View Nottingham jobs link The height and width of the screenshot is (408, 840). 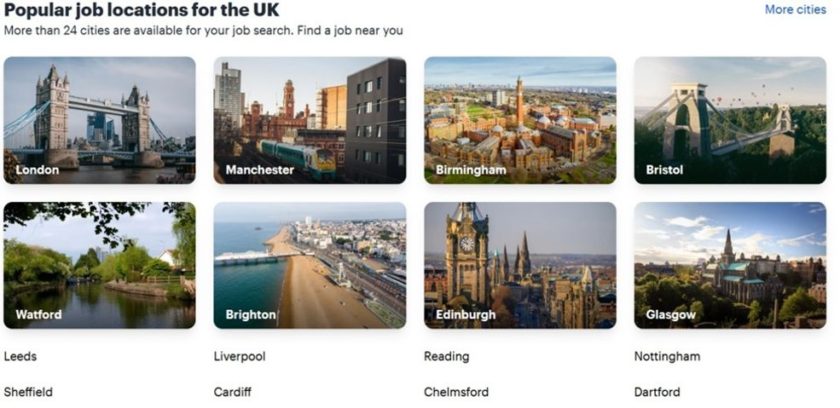[667, 356]
